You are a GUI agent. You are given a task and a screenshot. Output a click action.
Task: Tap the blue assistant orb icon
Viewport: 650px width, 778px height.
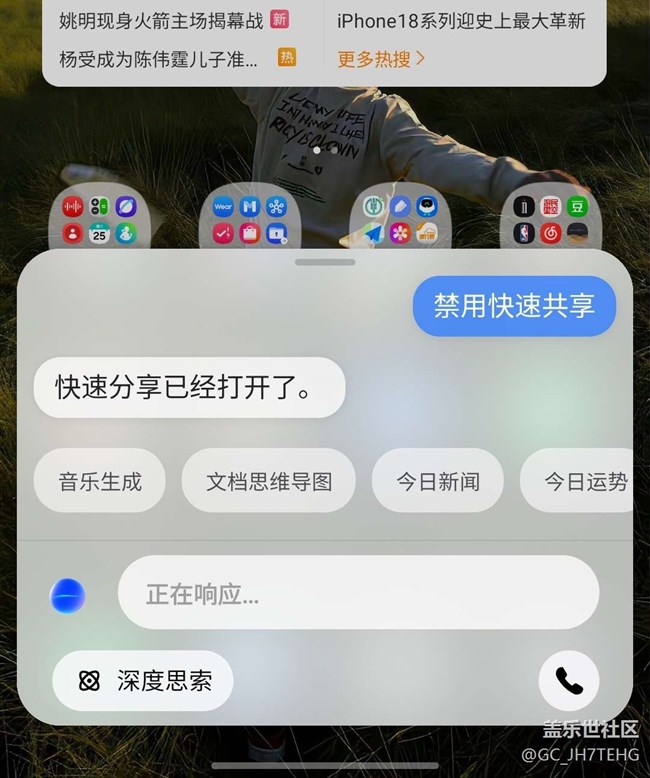[68, 596]
